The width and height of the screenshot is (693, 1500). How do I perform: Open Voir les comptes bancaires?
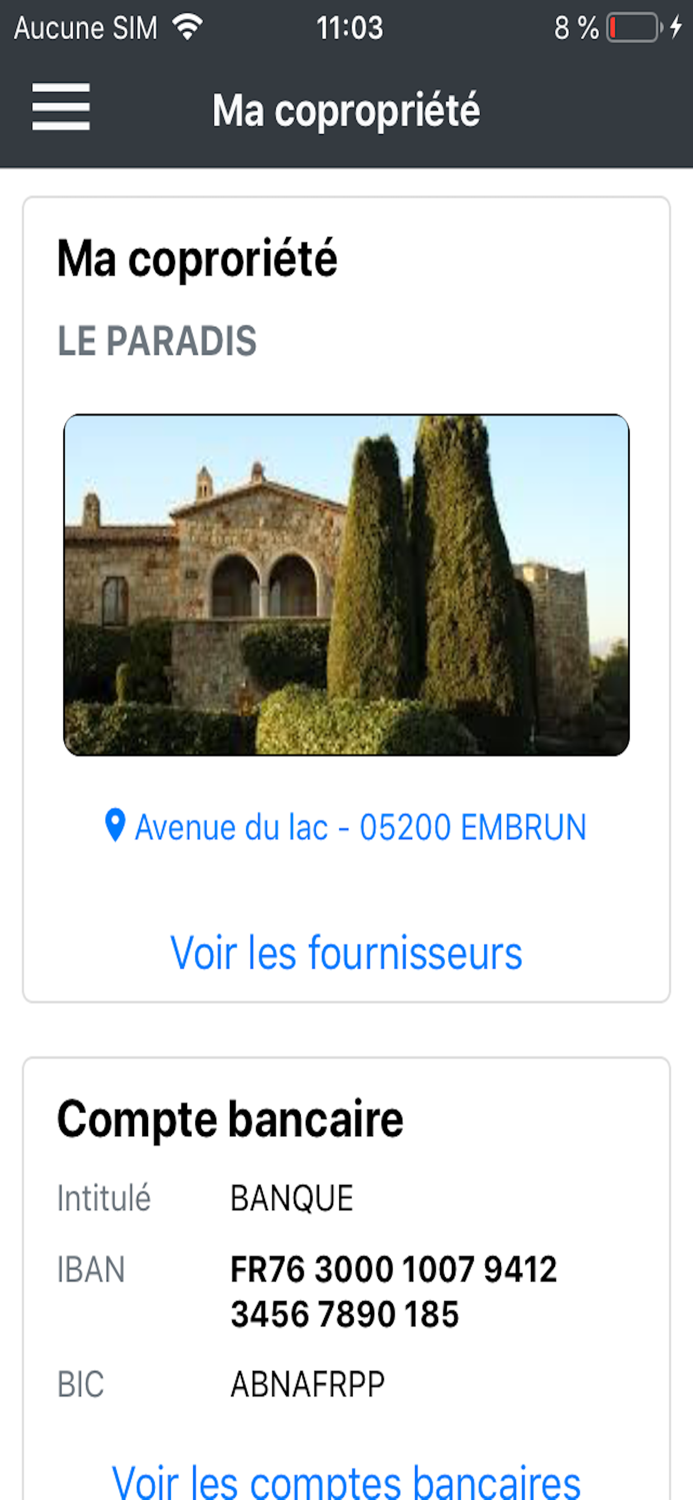(x=346, y=1482)
